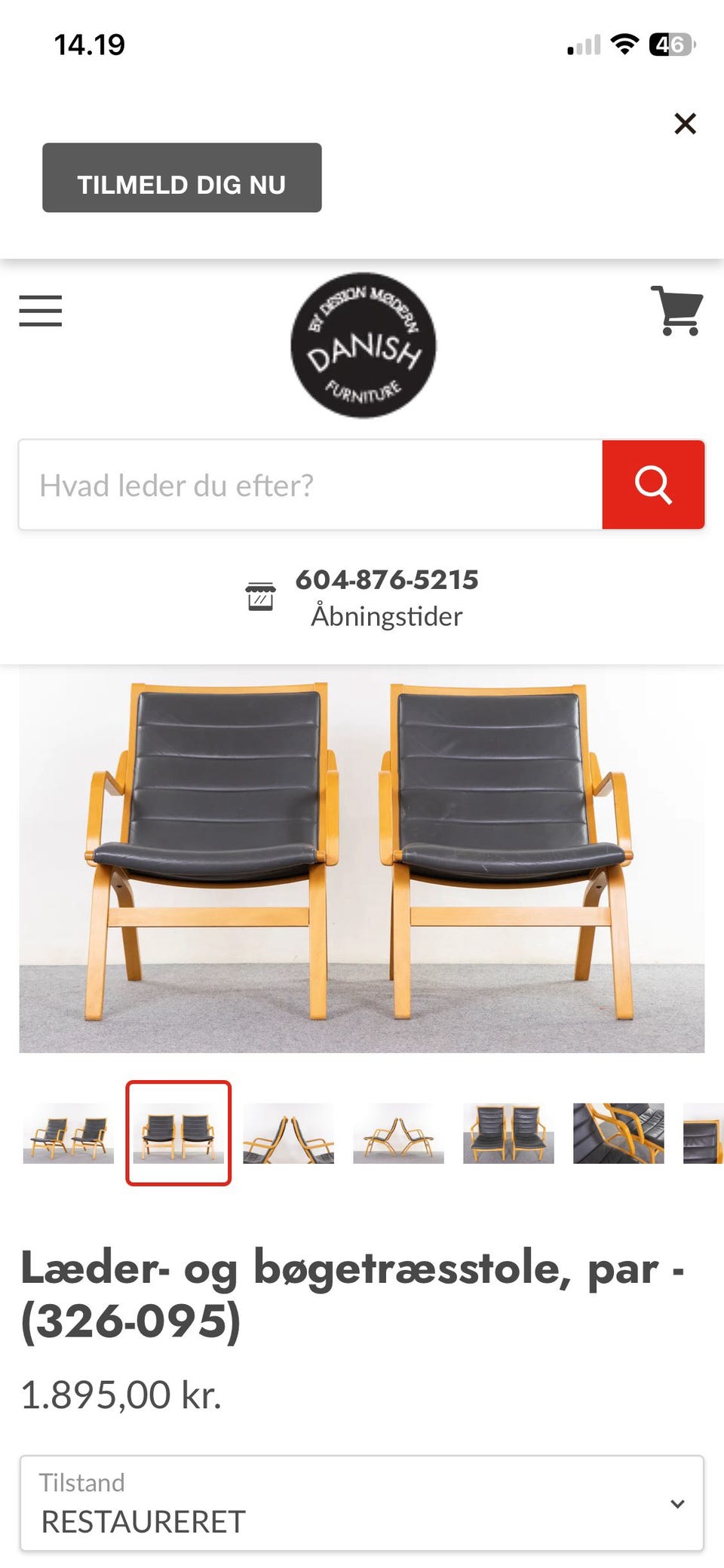The width and height of the screenshot is (724, 1568).
Task: Call 604-876-5215 phone number link
Action: pyautogui.click(x=387, y=581)
